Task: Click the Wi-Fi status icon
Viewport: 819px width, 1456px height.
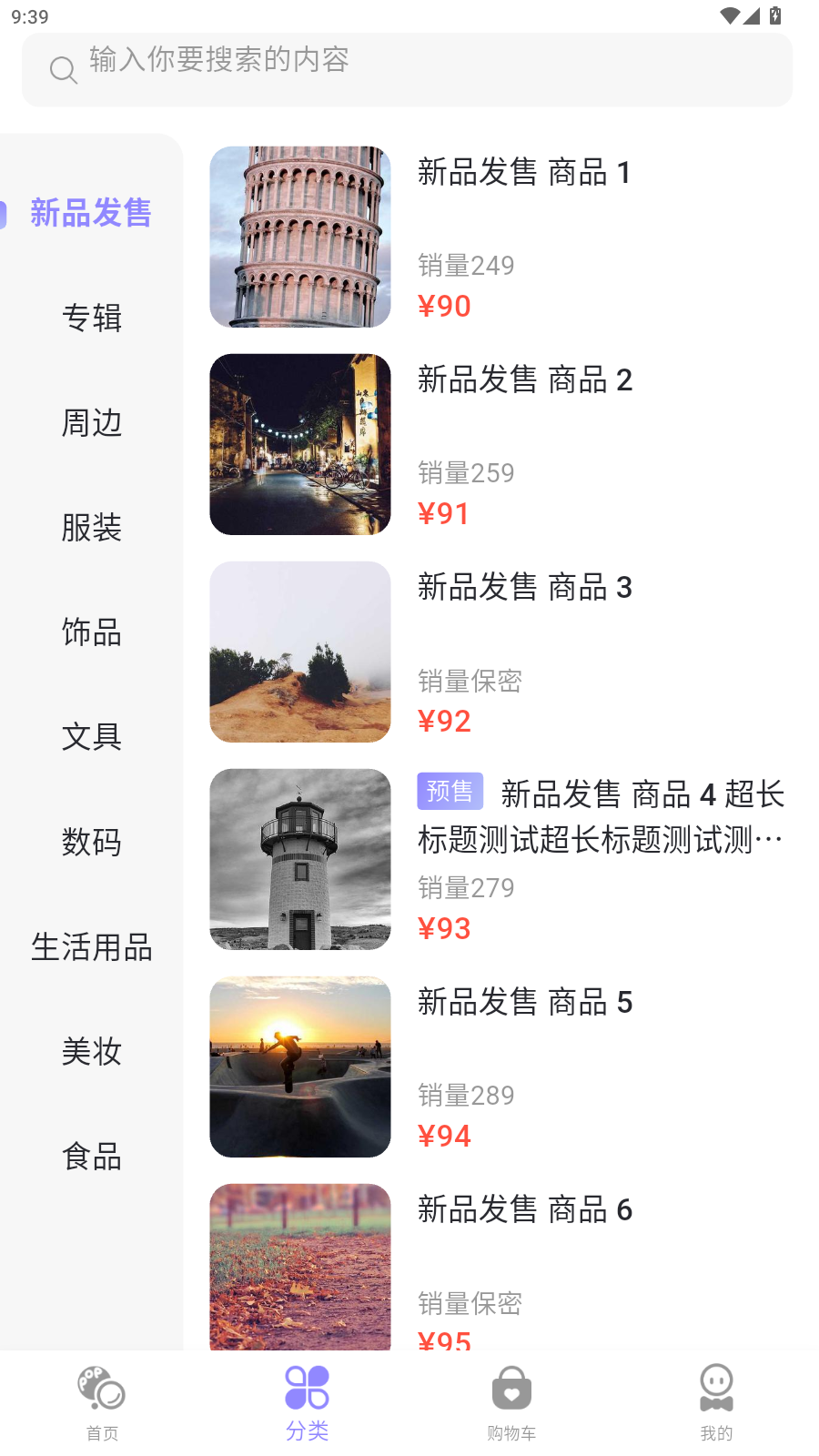Action: [728, 15]
